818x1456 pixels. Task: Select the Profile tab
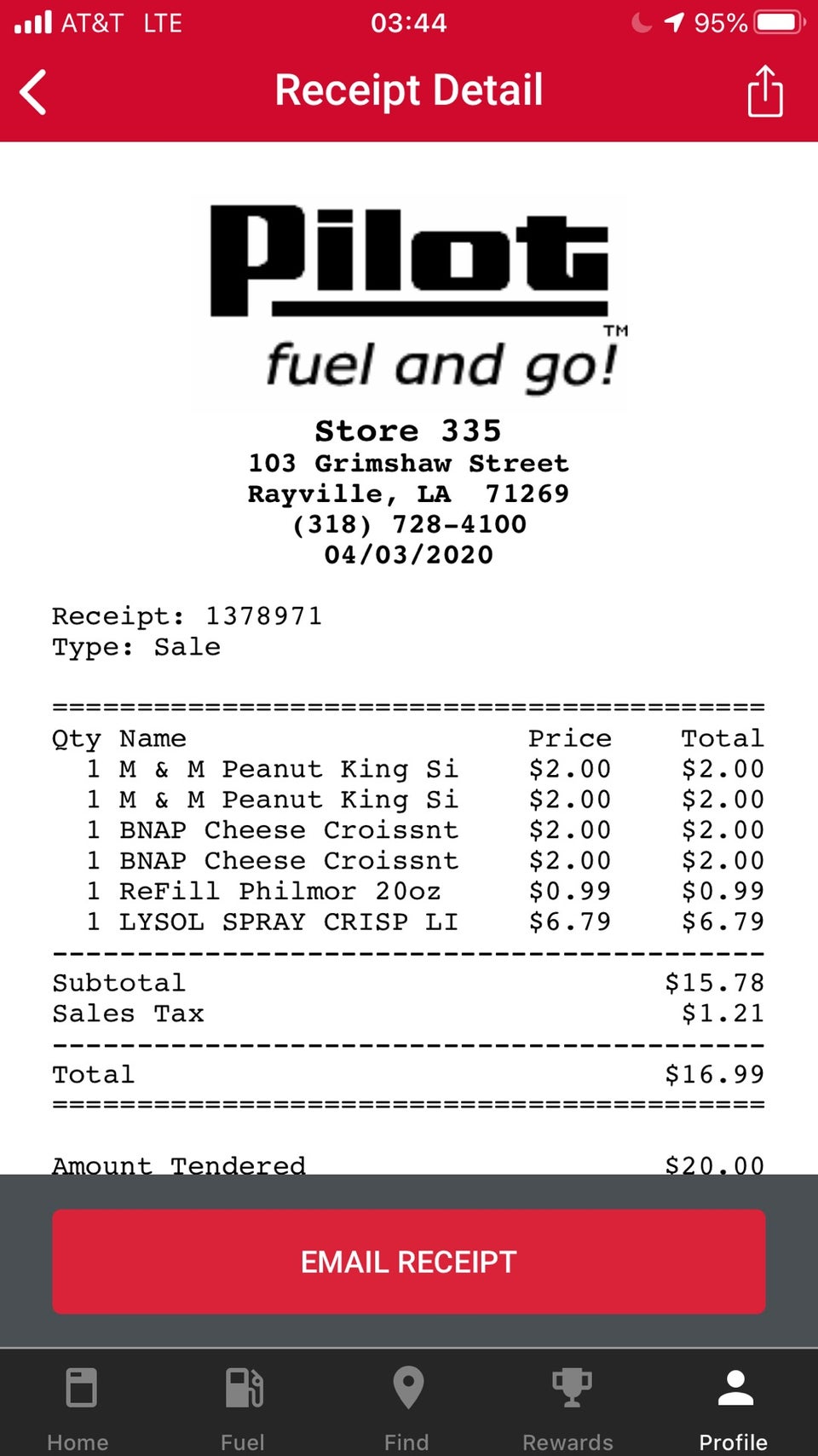[x=734, y=1407]
